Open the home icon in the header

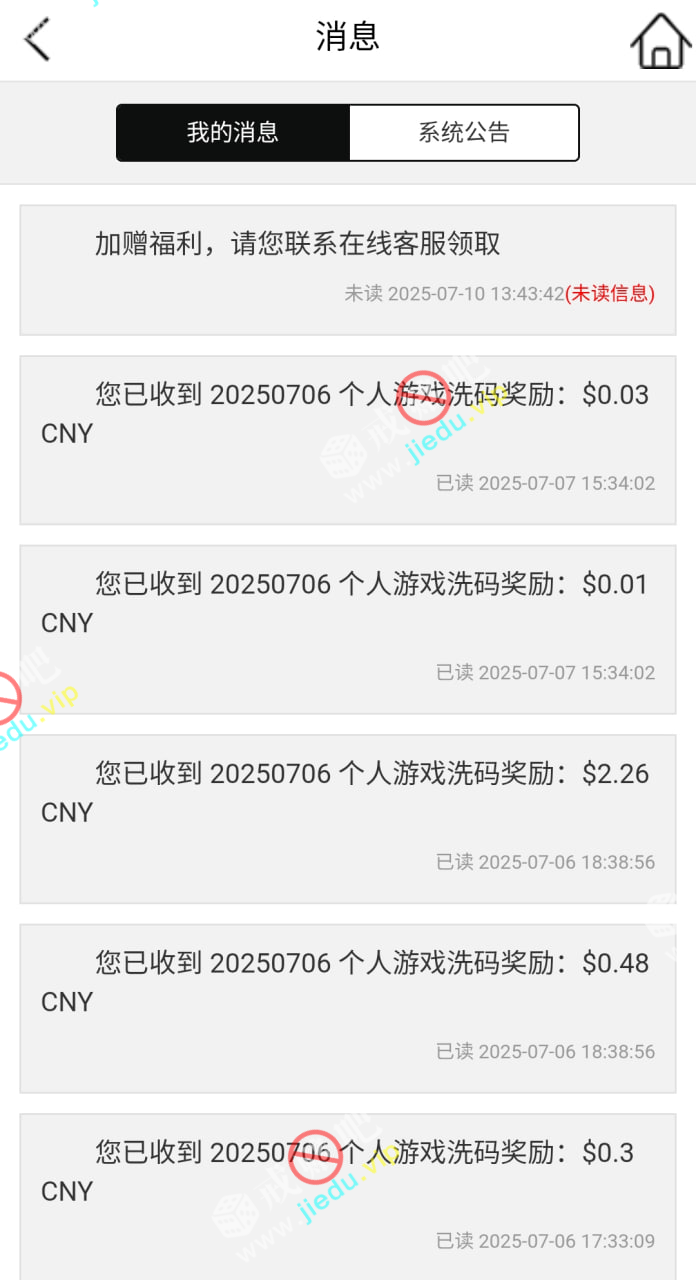661,41
